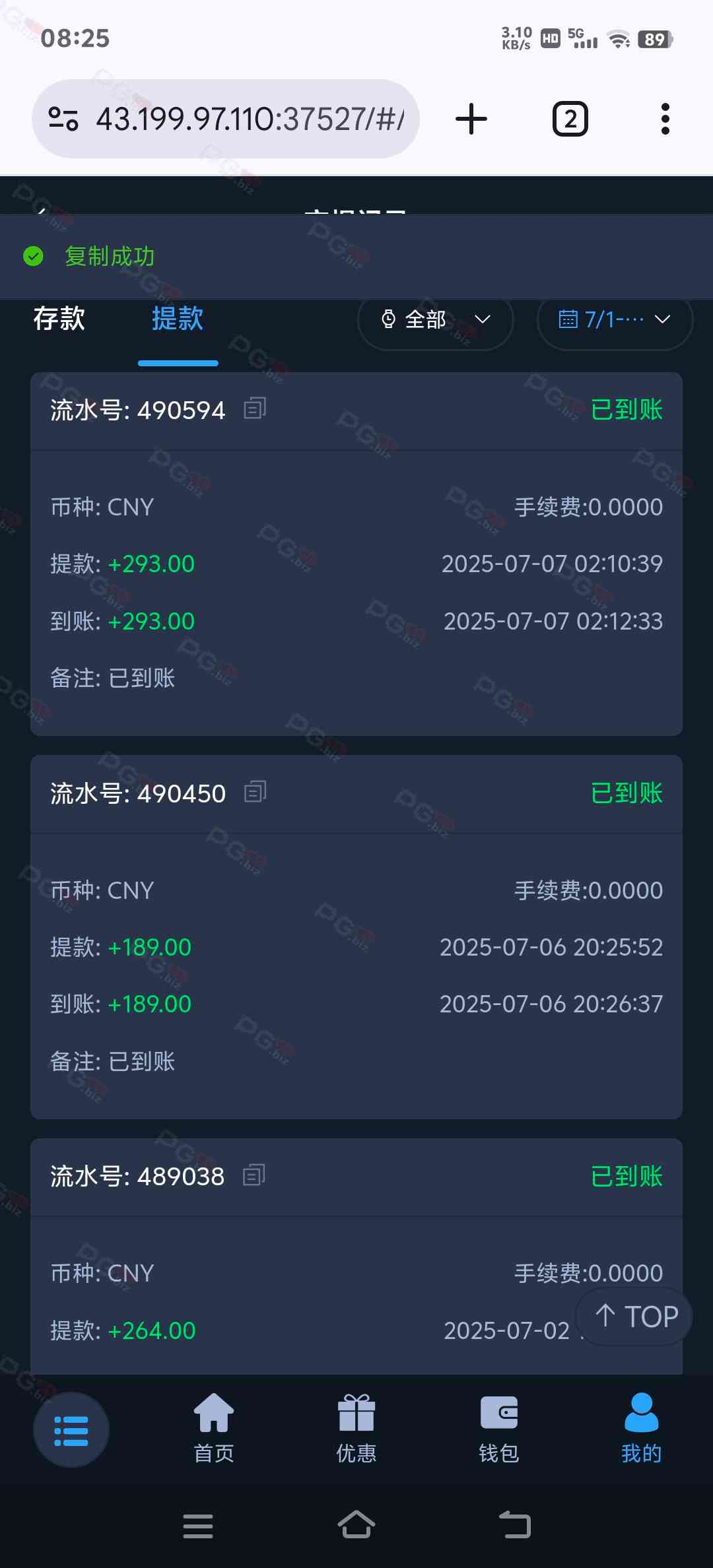Copy serial number 490450
This screenshot has height=1568, width=713.
click(x=255, y=792)
